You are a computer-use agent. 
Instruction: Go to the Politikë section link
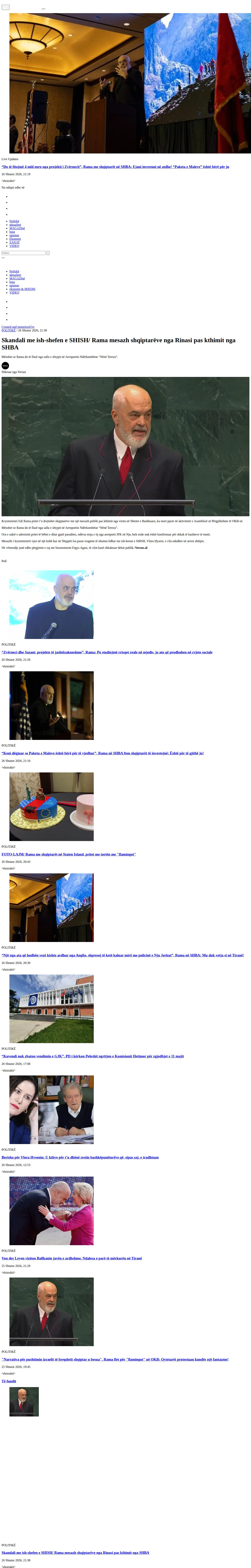14,221
